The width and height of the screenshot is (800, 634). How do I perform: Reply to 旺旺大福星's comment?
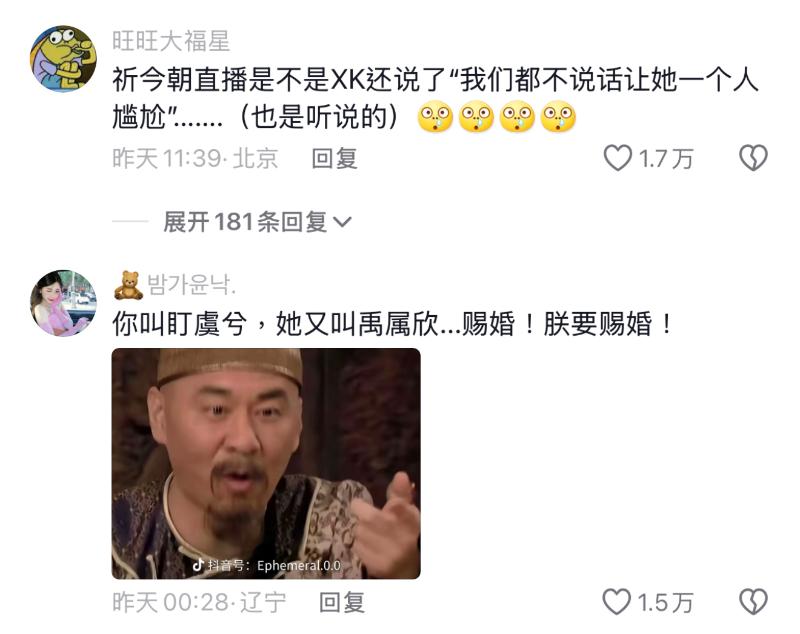click(334, 158)
